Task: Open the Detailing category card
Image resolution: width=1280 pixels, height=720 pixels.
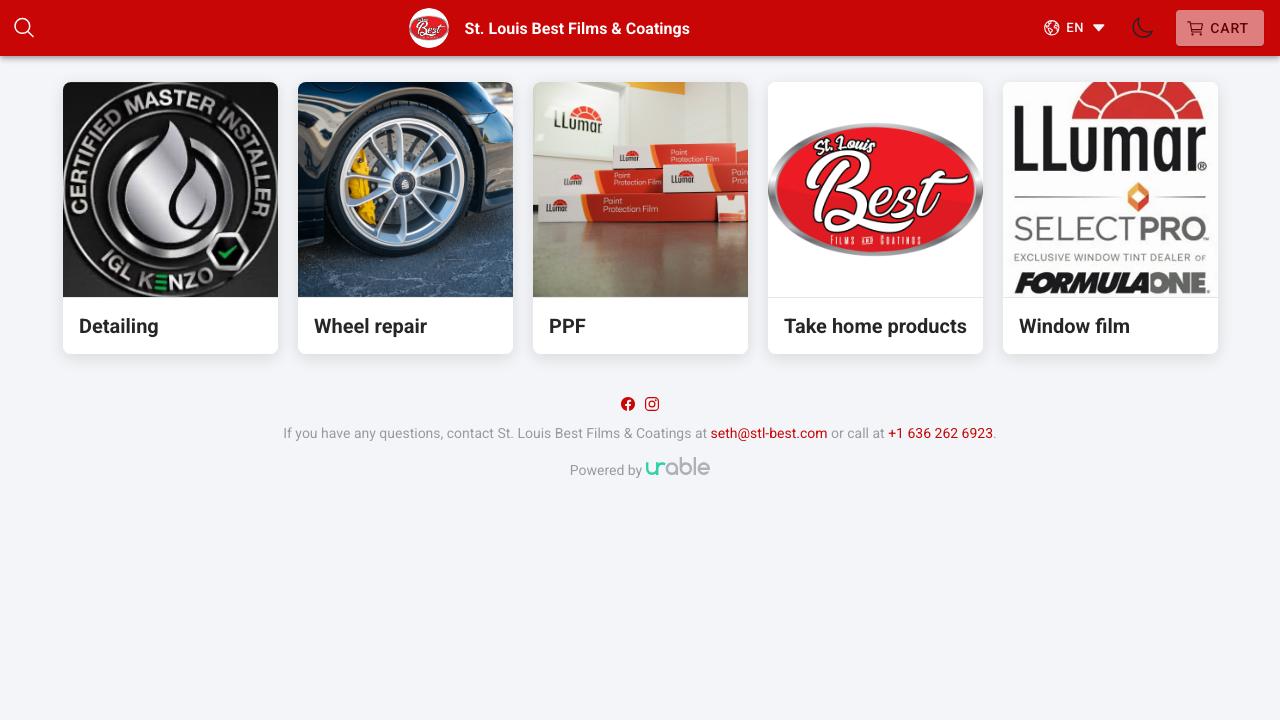Action: (x=170, y=218)
